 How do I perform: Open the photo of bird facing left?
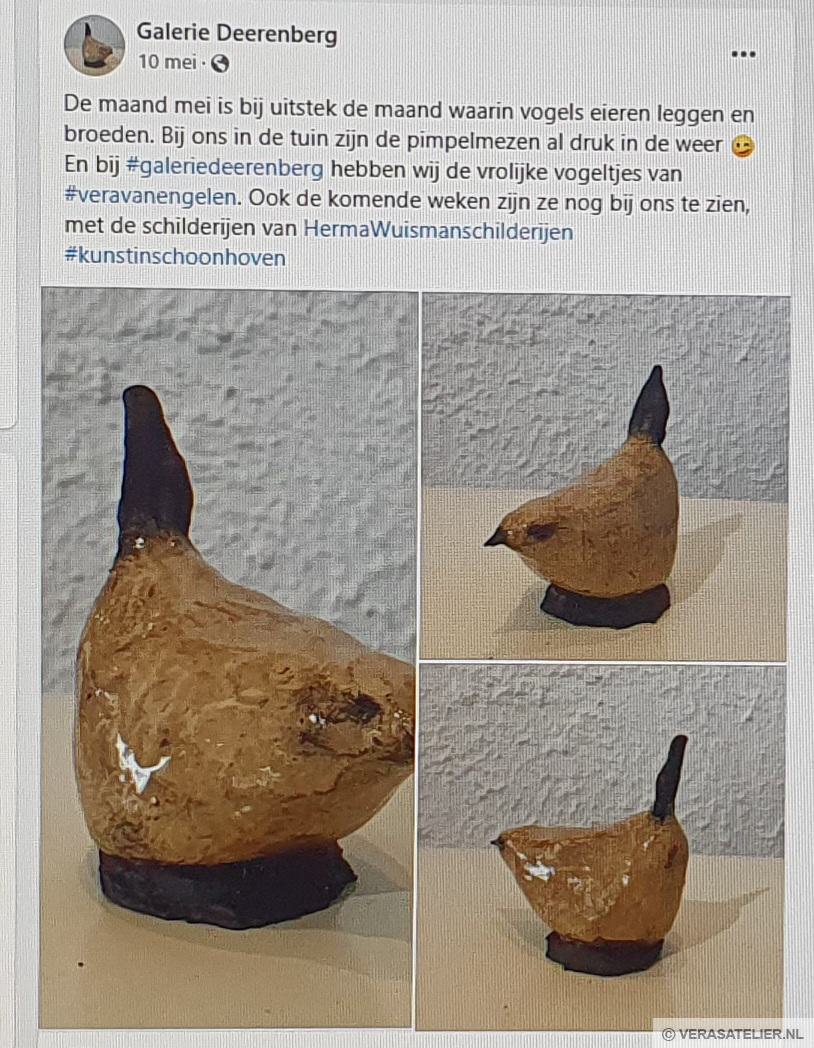coord(604,476)
